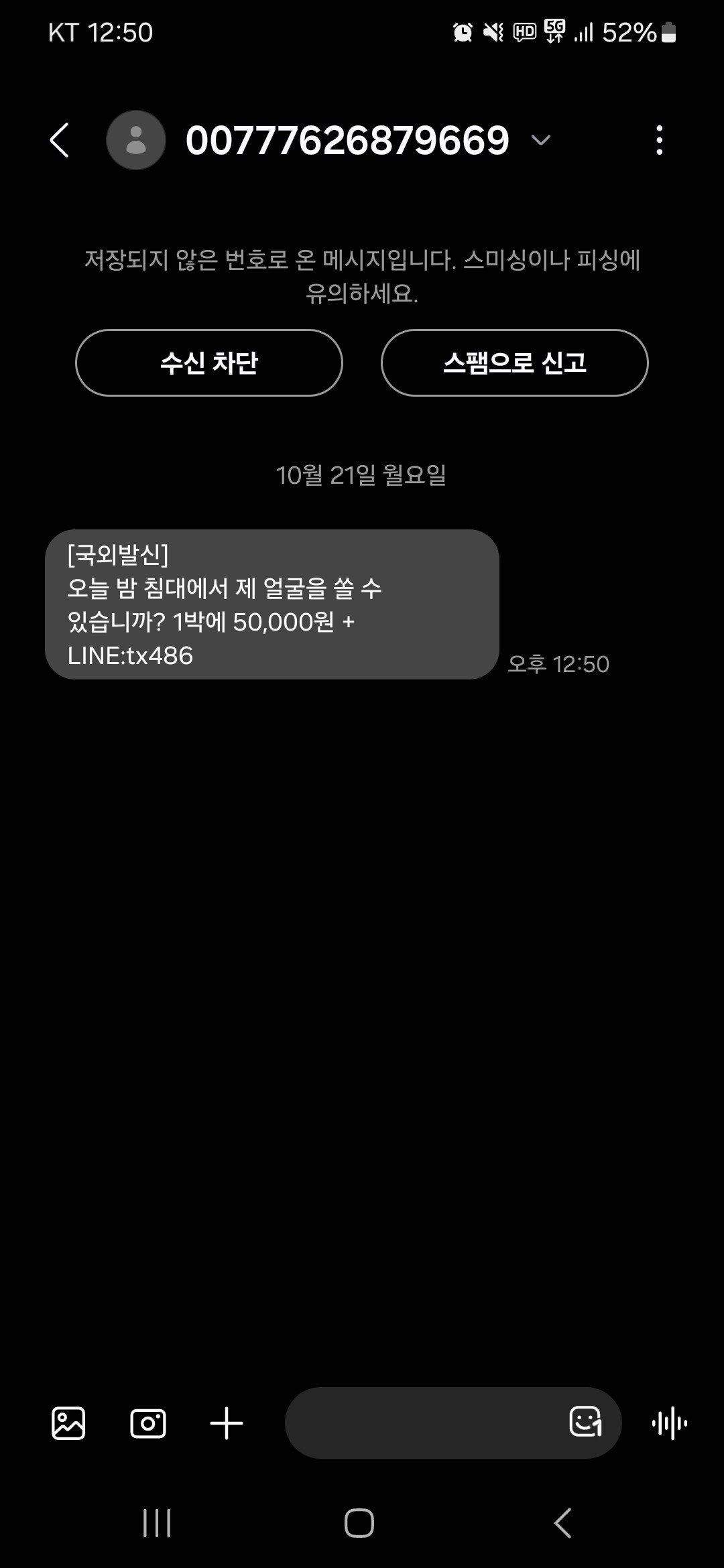Focus the message text input field

tap(422, 1423)
